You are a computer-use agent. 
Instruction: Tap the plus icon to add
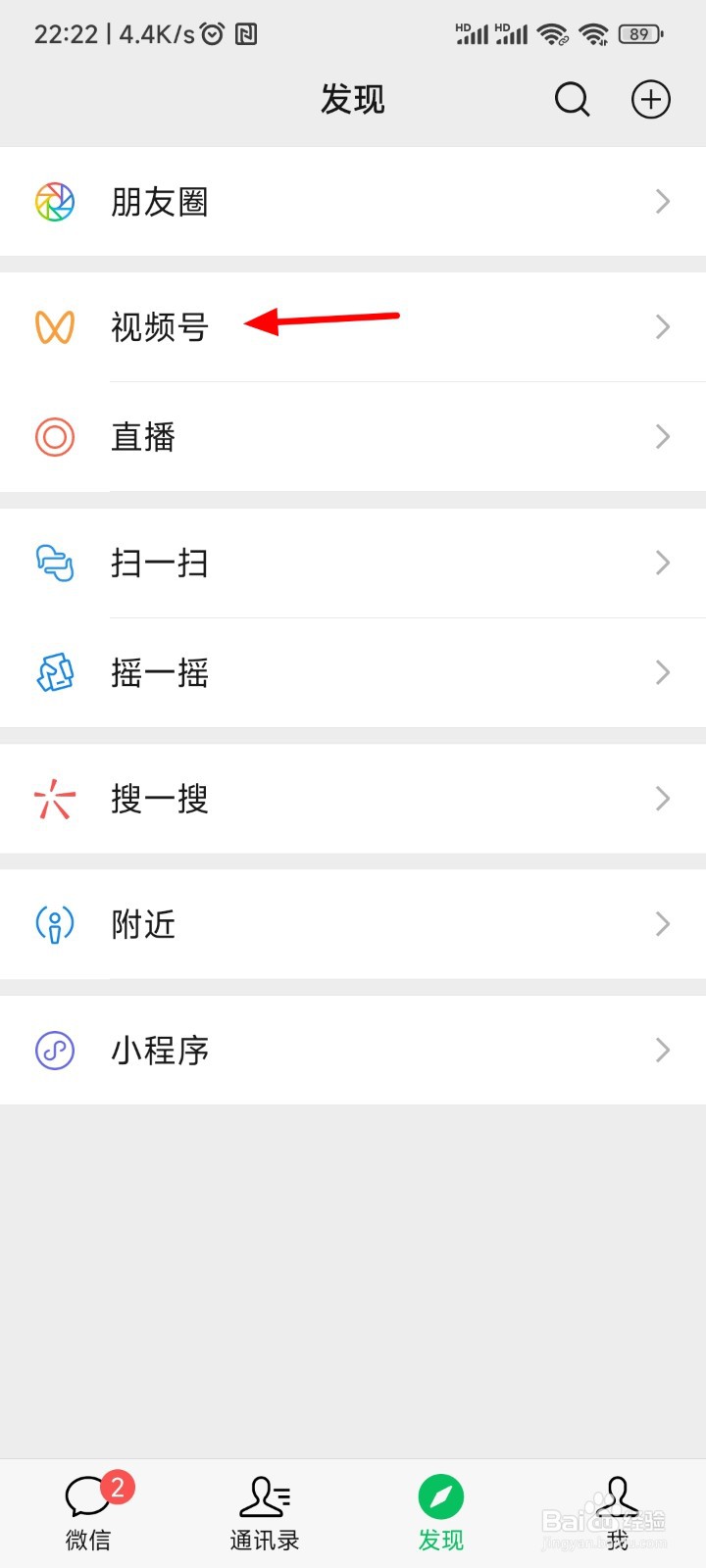[x=651, y=99]
